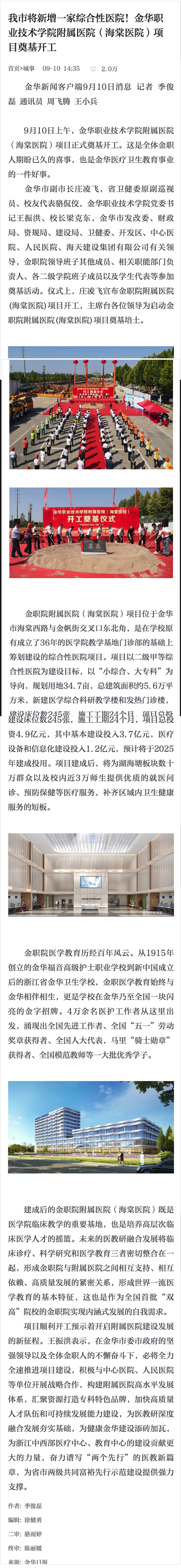The height and width of the screenshot is (1568, 181).
Task: Open the 首页 breadcrumb link
Action: pyautogui.click(x=13, y=69)
